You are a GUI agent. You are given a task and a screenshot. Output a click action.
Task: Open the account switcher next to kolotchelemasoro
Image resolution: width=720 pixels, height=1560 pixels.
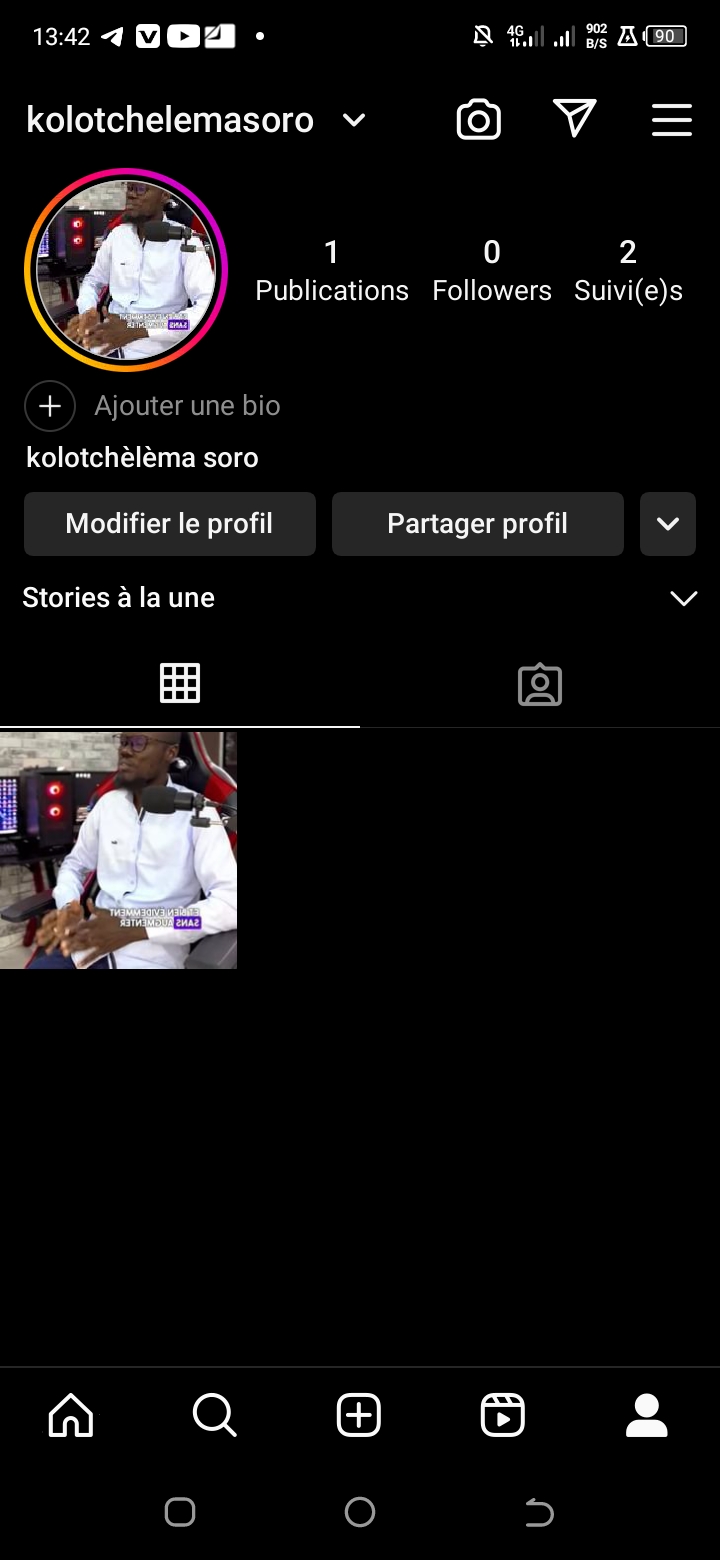[x=354, y=121]
